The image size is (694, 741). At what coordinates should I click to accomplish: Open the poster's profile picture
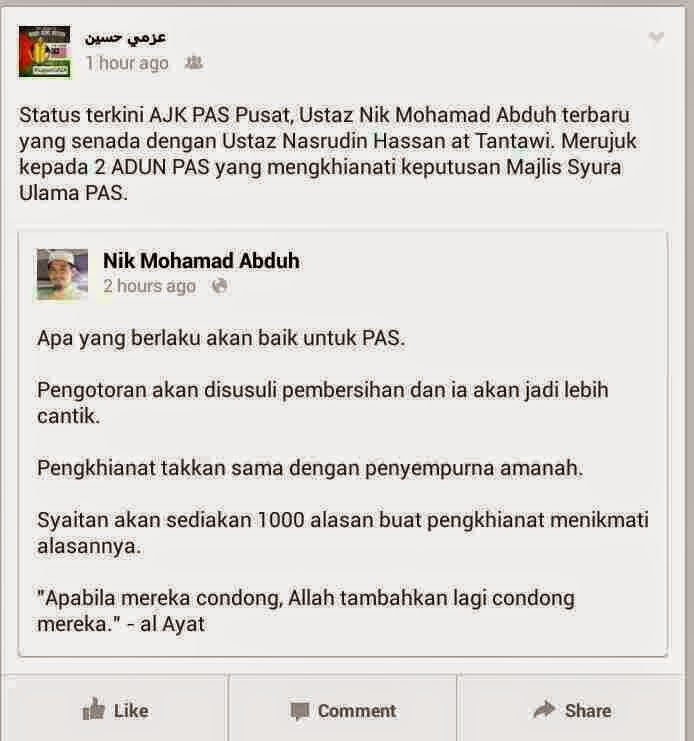45,52
